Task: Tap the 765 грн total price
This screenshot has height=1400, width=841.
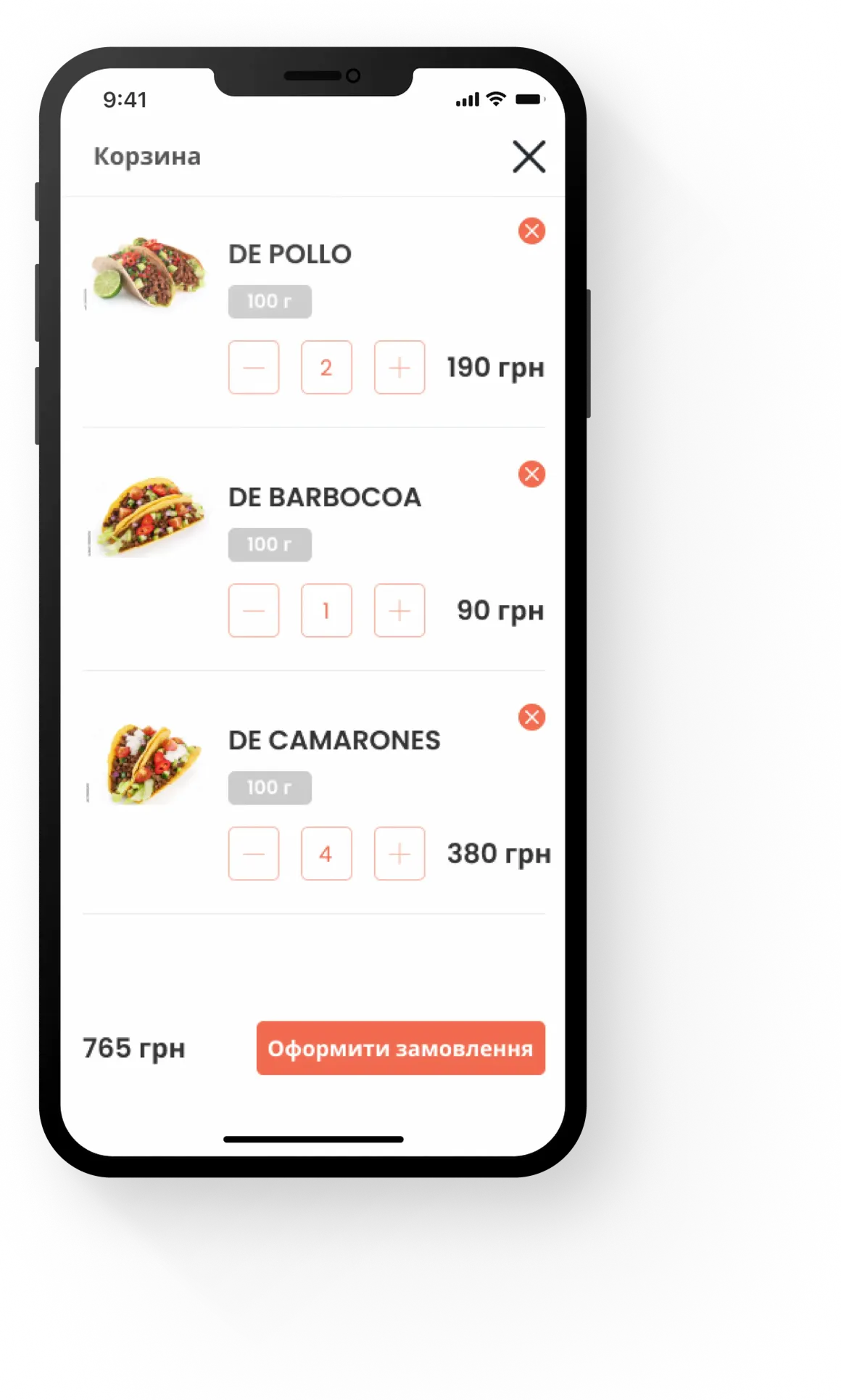Action: [x=133, y=1047]
